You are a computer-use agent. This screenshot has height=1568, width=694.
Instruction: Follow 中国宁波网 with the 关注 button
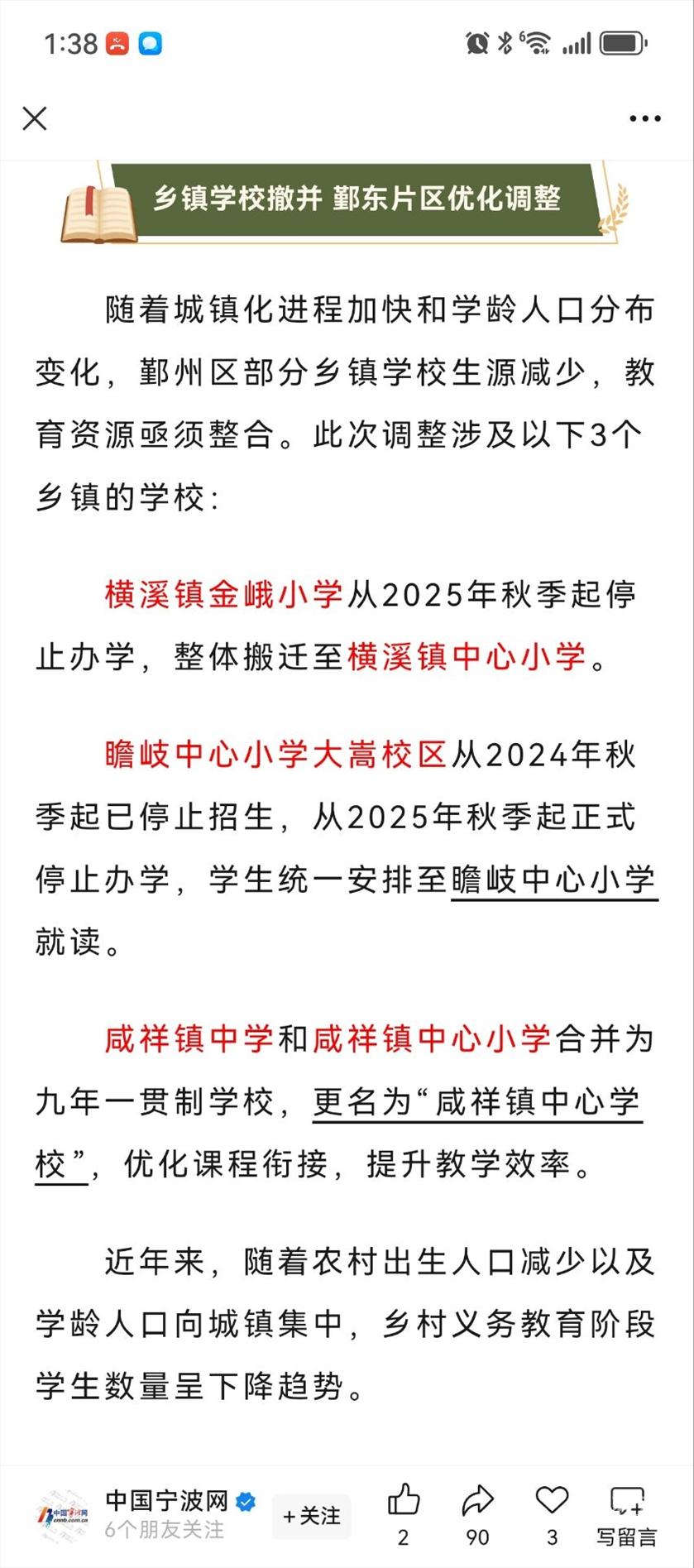[x=311, y=1516]
